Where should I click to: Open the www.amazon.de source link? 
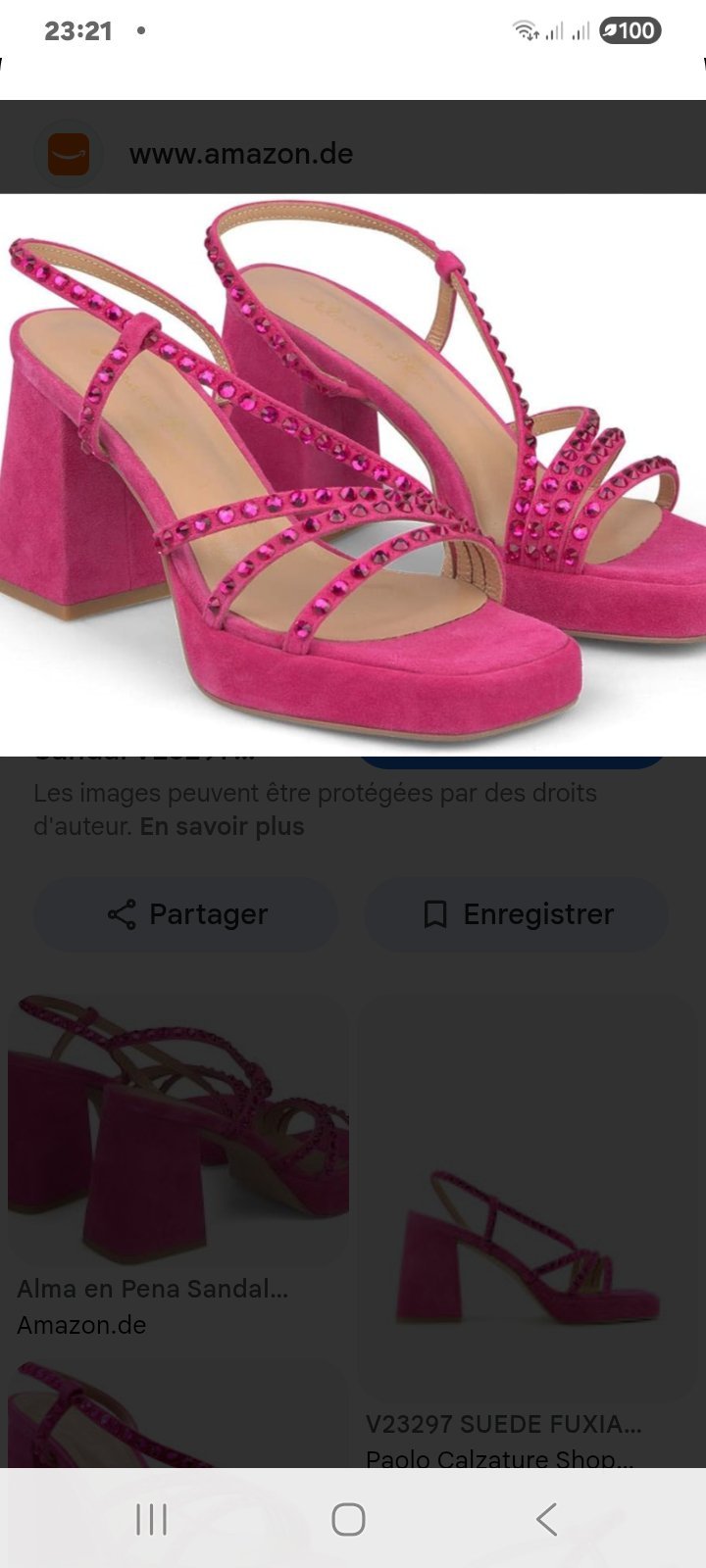point(240,154)
